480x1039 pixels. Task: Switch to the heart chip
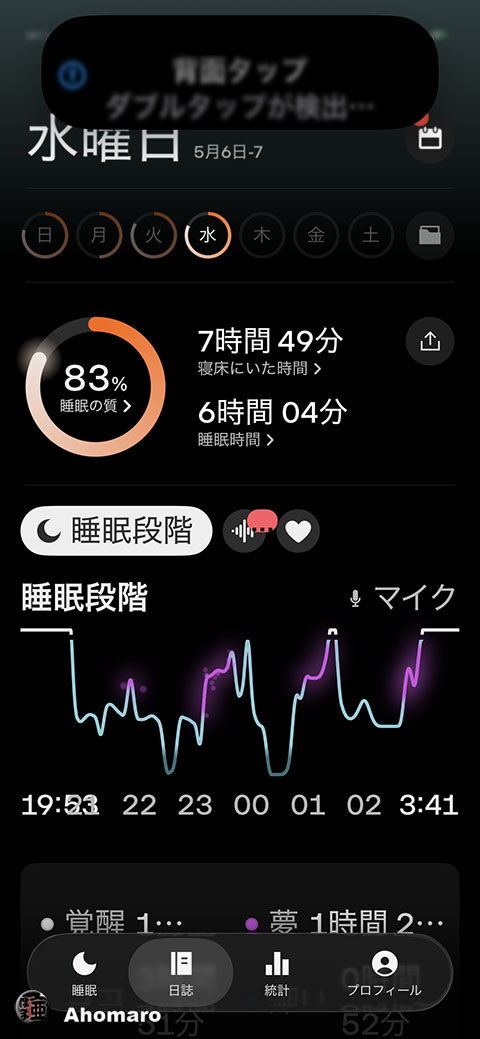click(298, 531)
